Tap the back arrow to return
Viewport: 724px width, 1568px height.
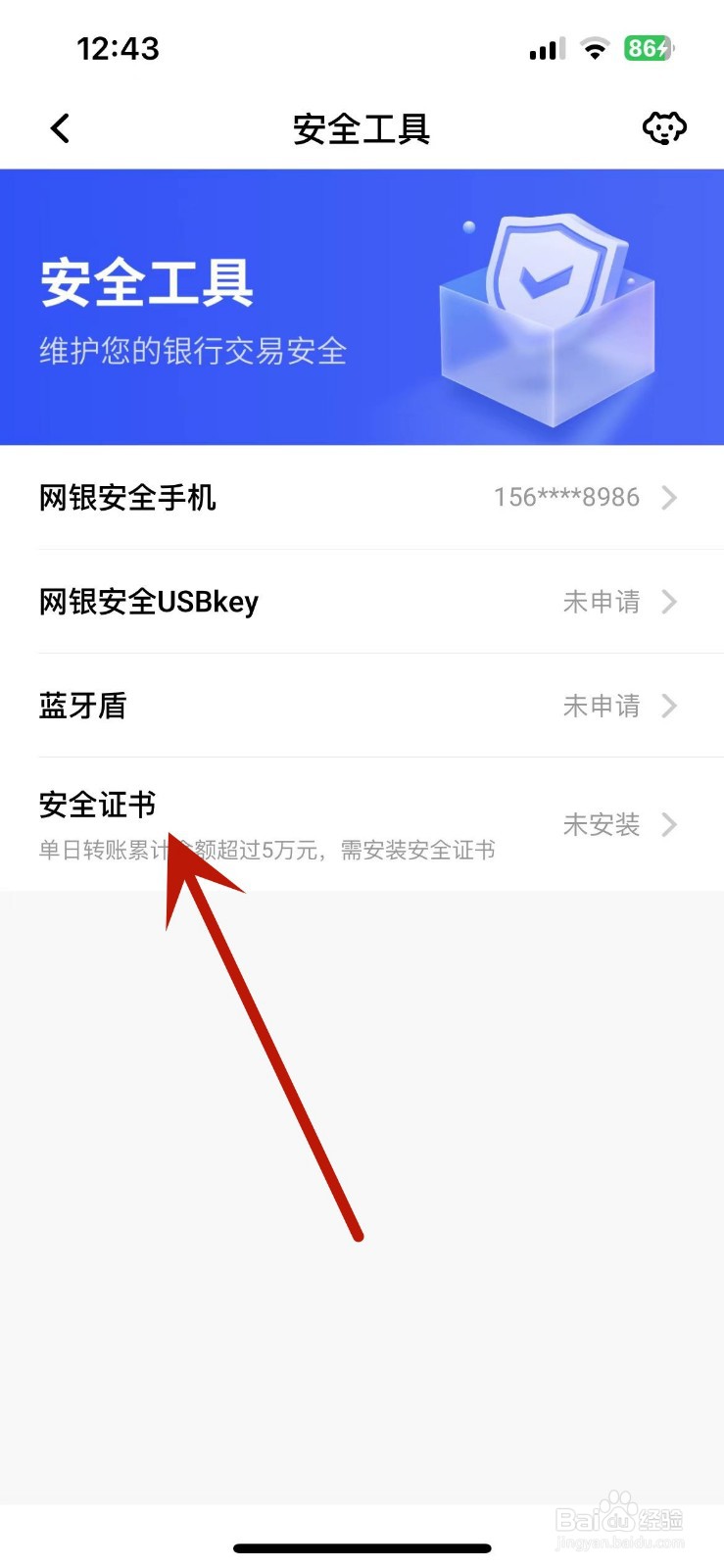(59, 127)
